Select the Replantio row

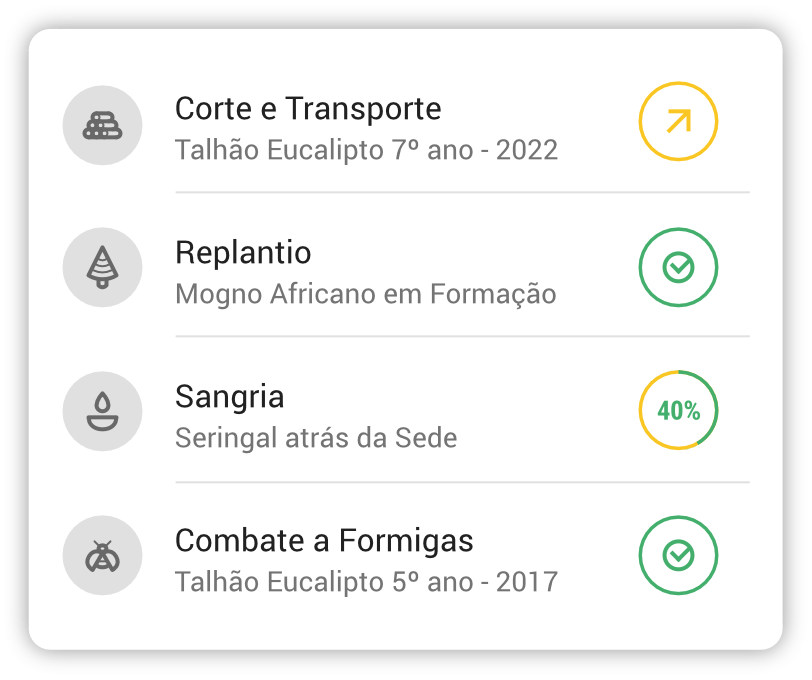pos(243,253)
